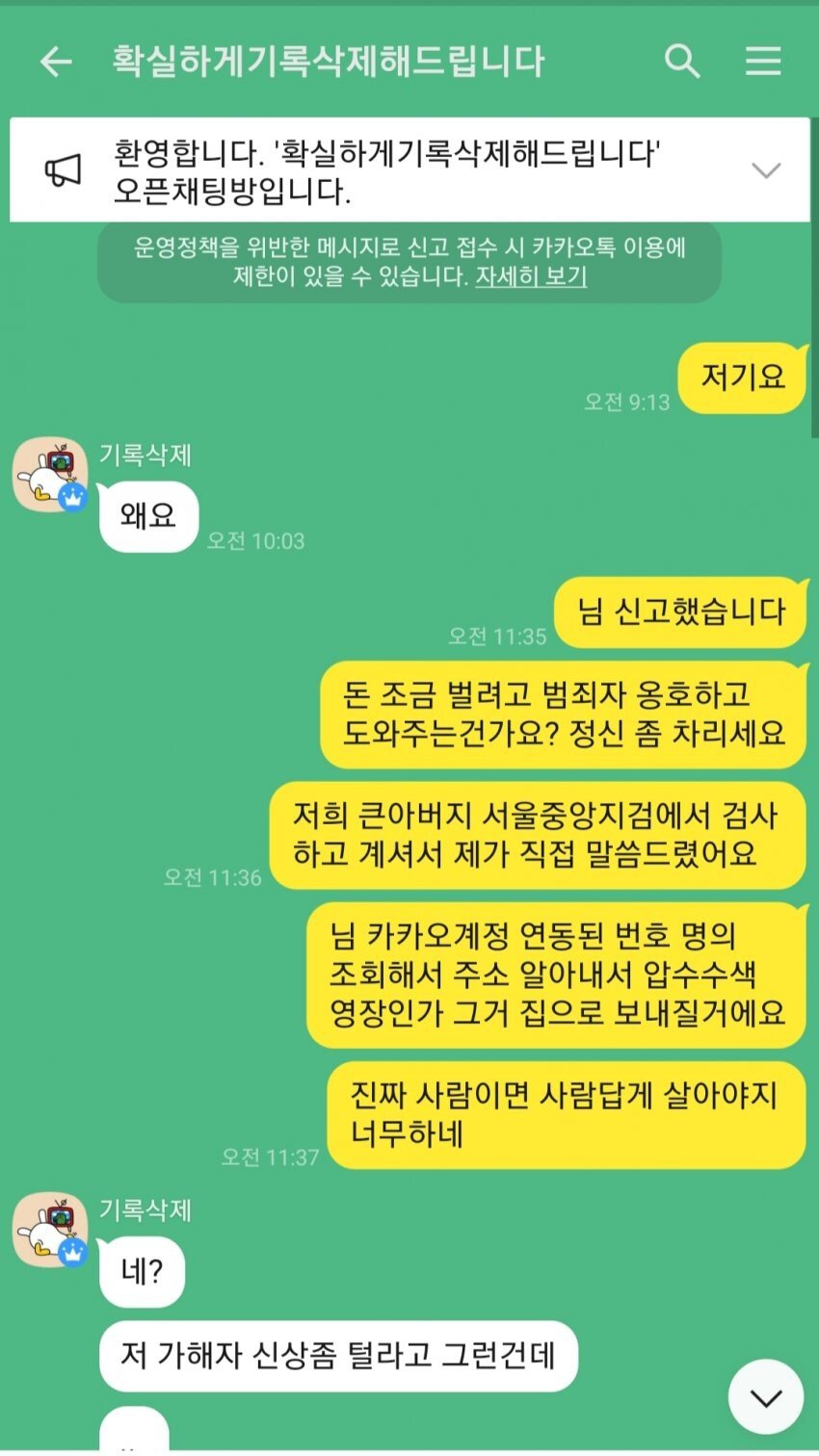This screenshot has height=1456, width=819.
Task: Open 기록삭제 profile picture above 왜요
Action: (x=50, y=474)
